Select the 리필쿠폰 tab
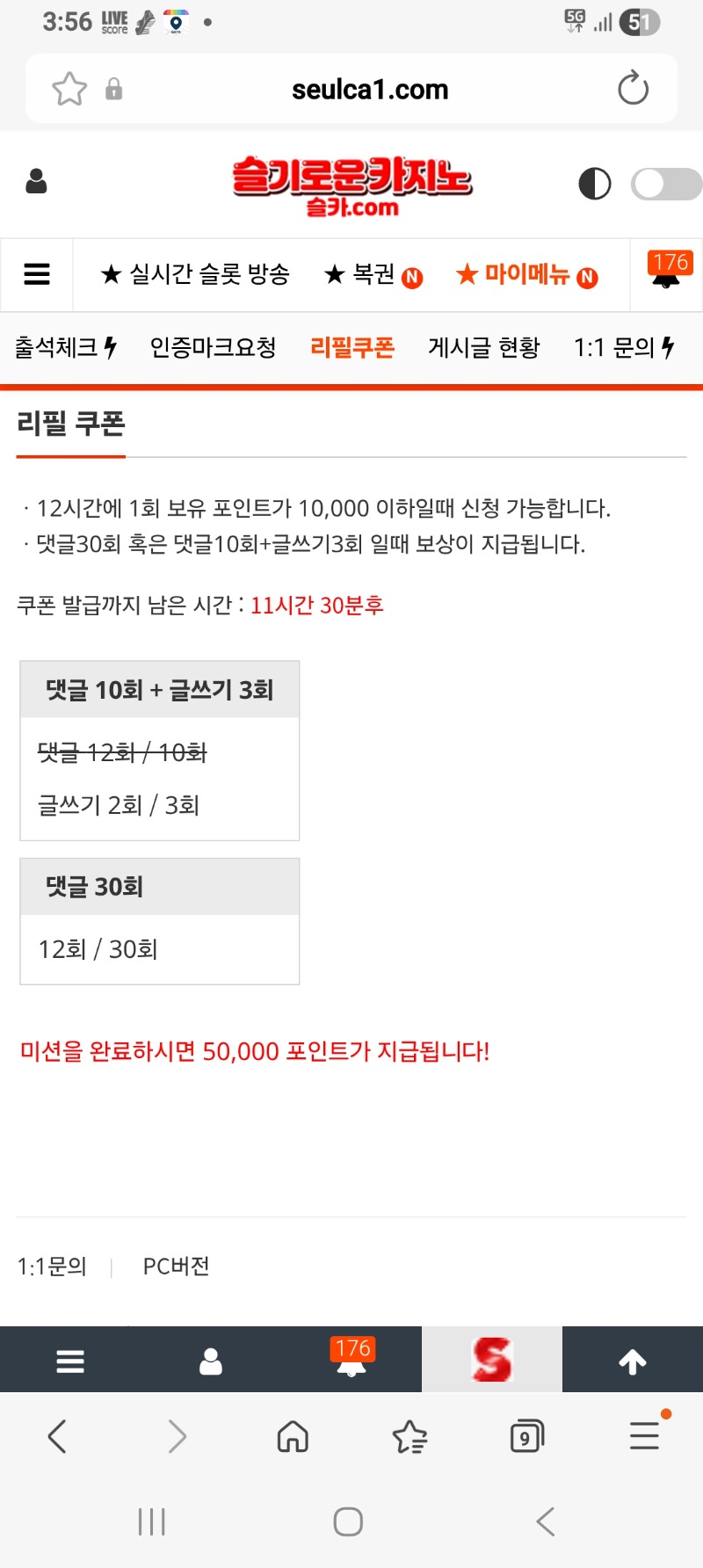703x1568 pixels. (352, 348)
